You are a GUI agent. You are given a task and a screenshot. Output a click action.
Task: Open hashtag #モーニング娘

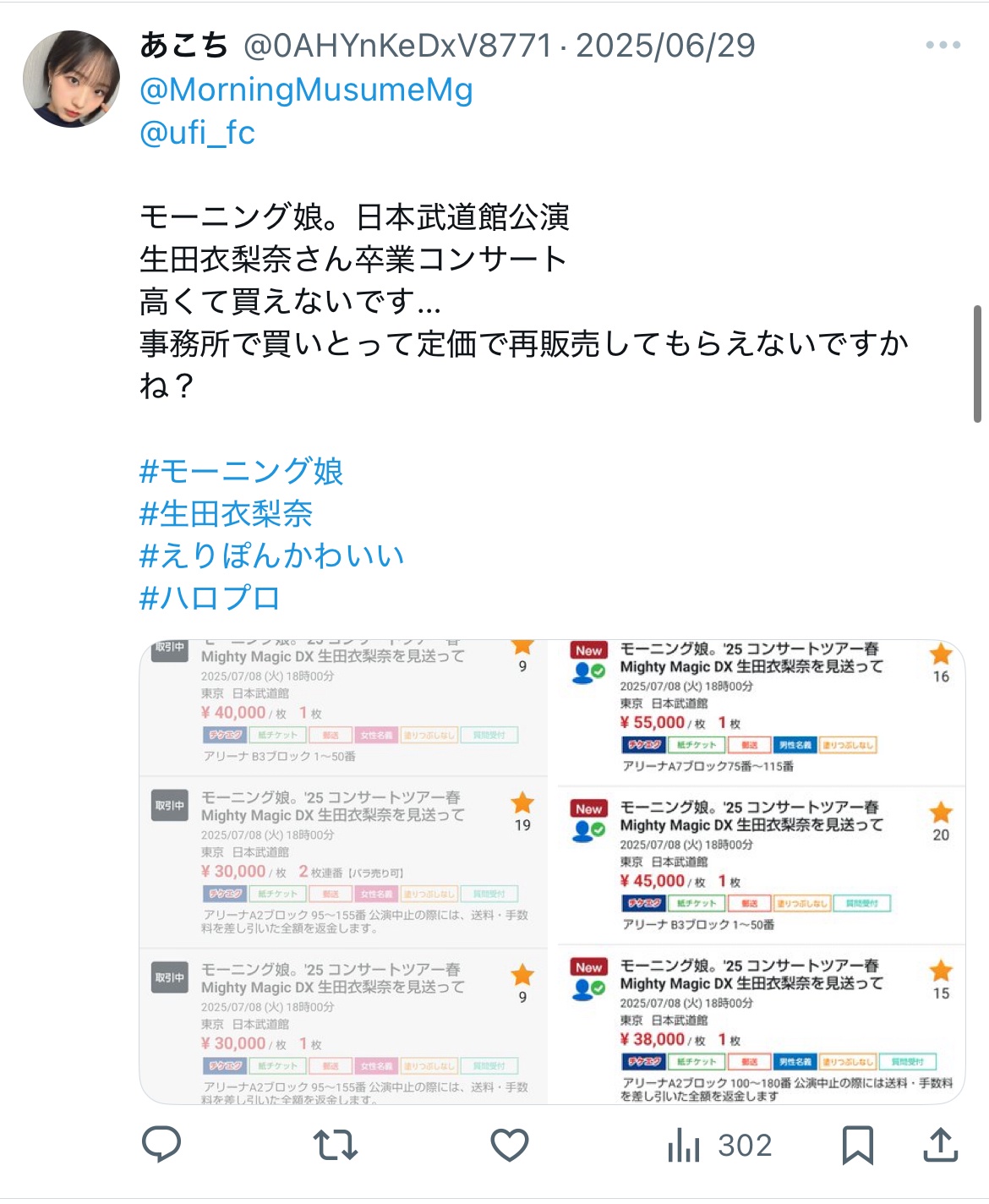coord(241,471)
